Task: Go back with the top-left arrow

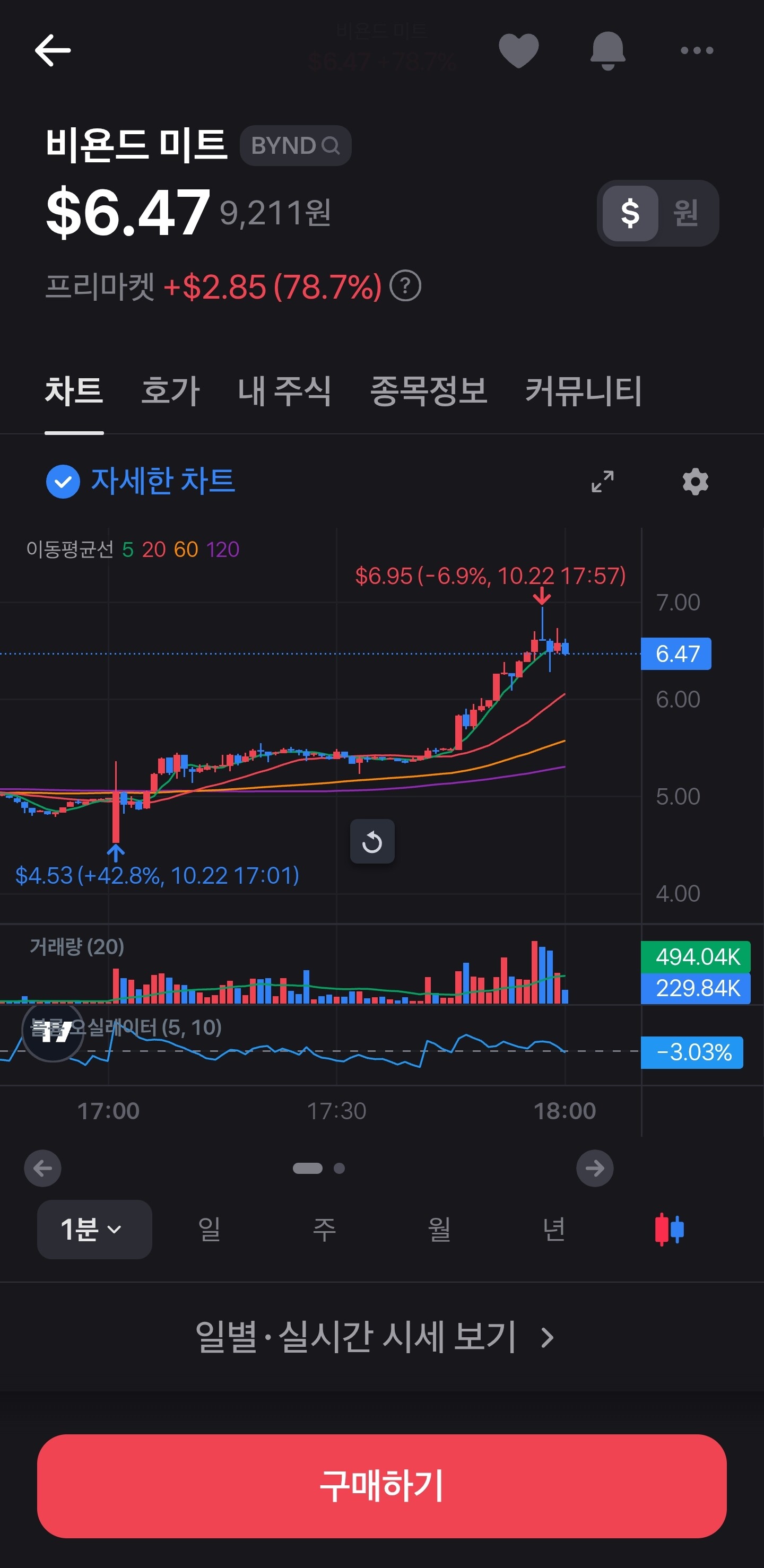Action: pos(53,50)
